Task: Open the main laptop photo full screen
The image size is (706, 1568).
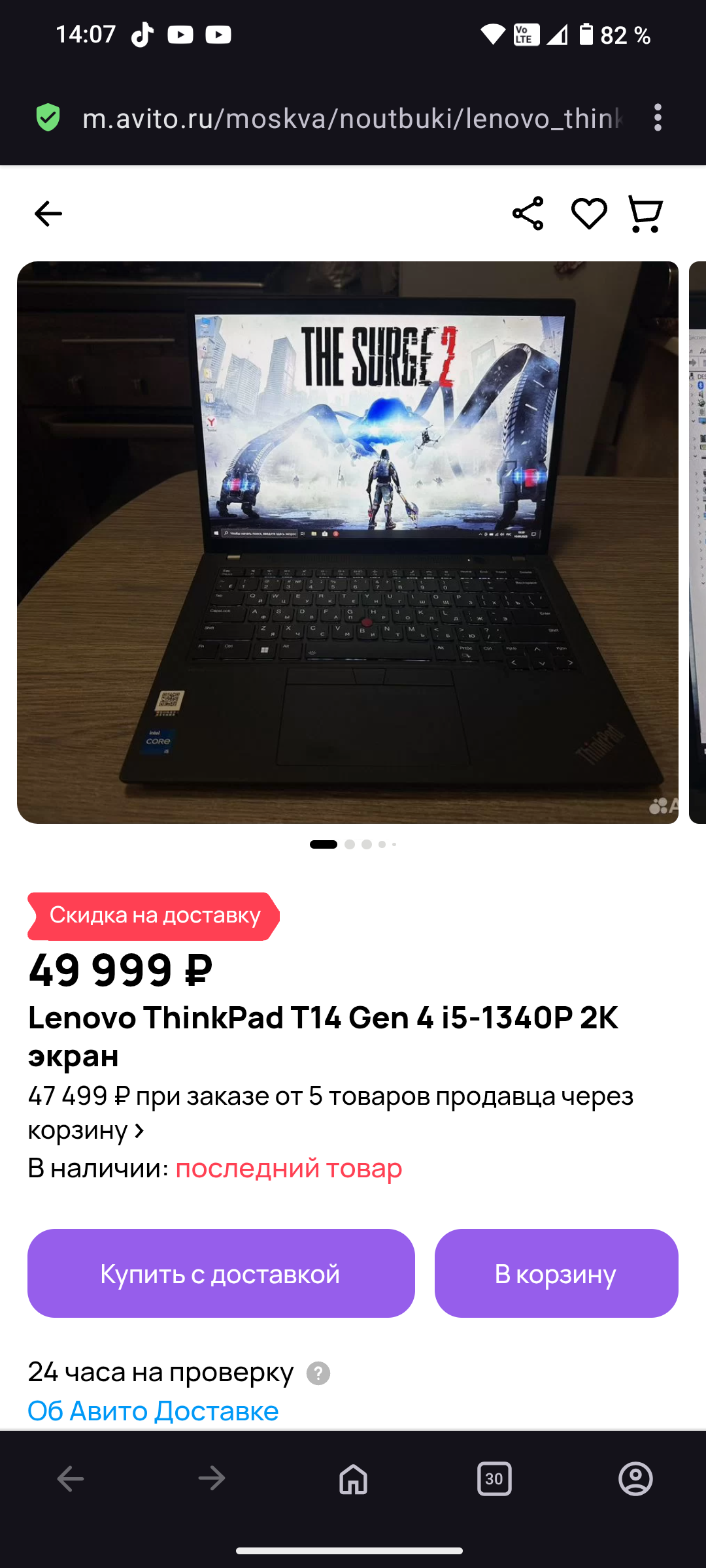Action: (348, 542)
